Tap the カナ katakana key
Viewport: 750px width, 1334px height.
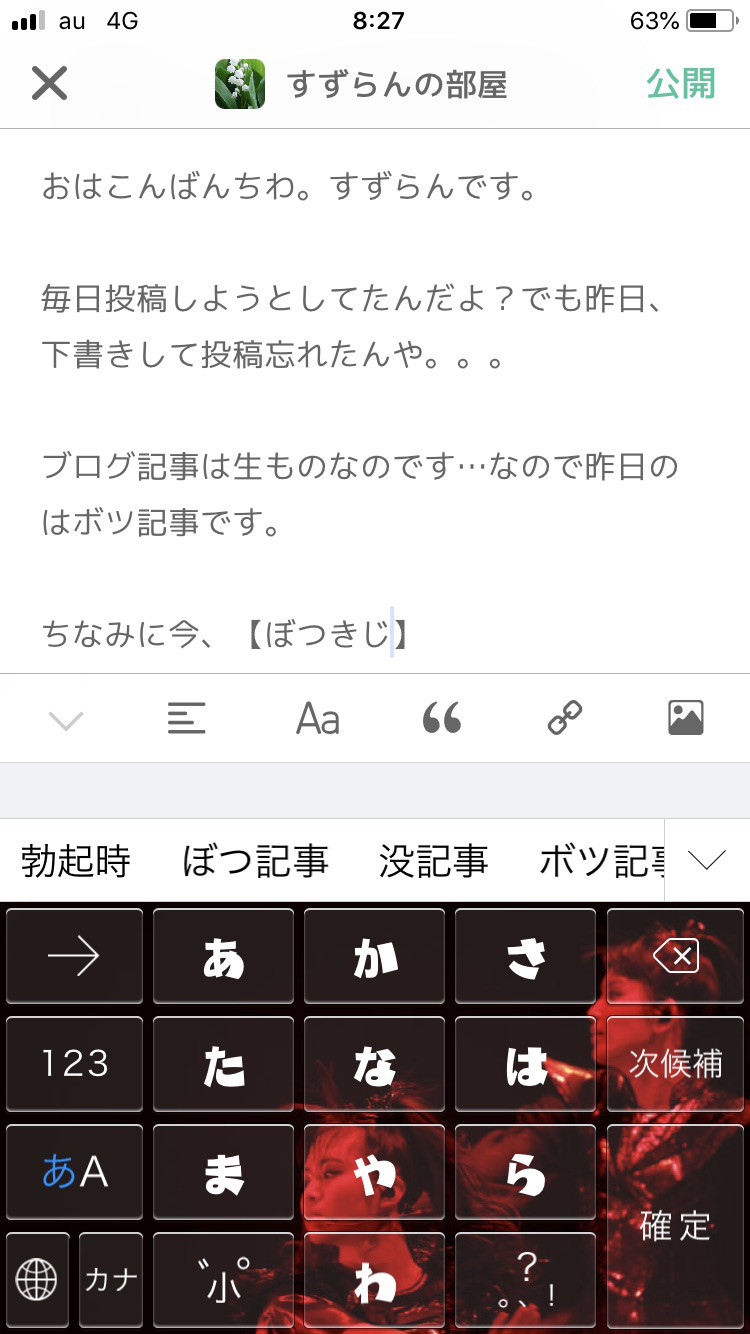(111, 1280)
